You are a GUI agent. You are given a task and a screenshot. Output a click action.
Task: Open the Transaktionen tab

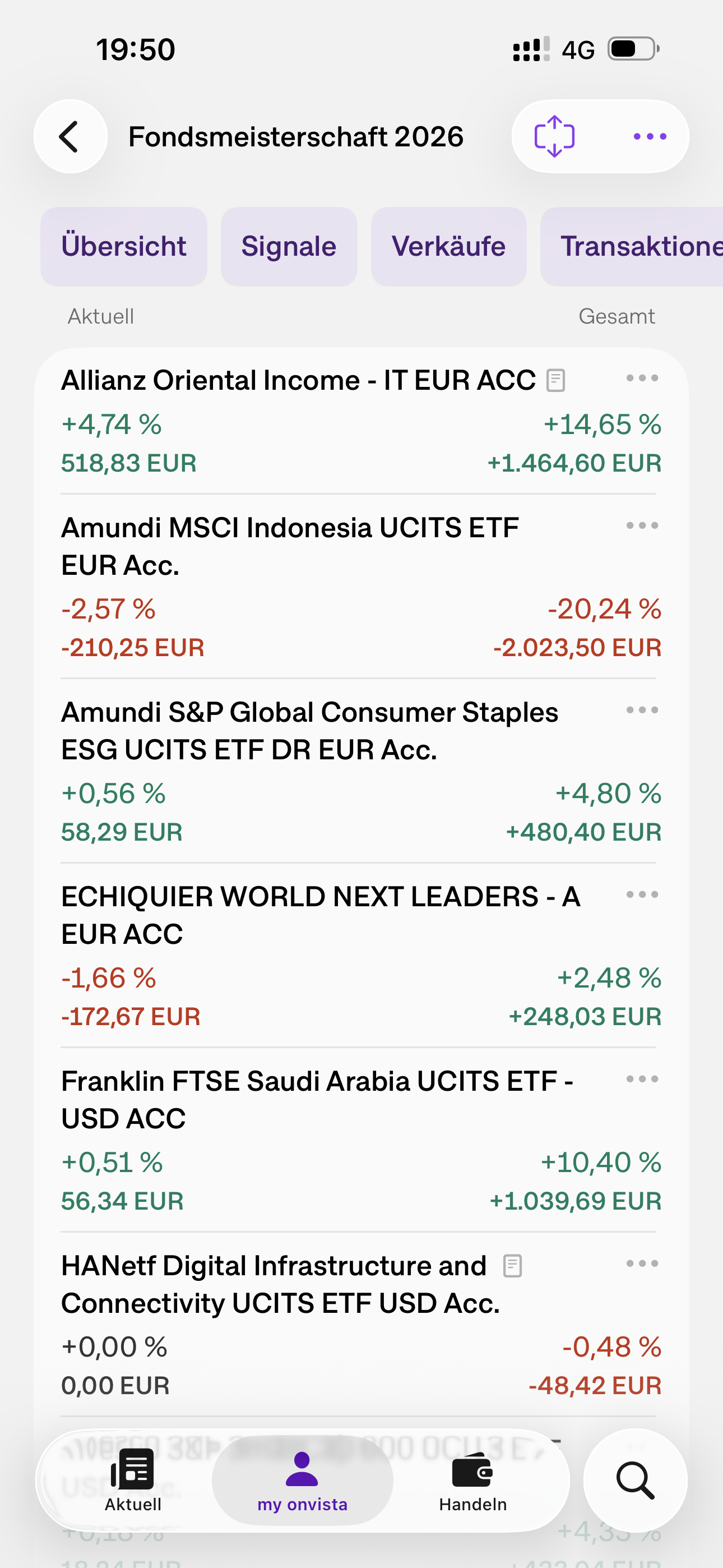click(x=639, y=247)
